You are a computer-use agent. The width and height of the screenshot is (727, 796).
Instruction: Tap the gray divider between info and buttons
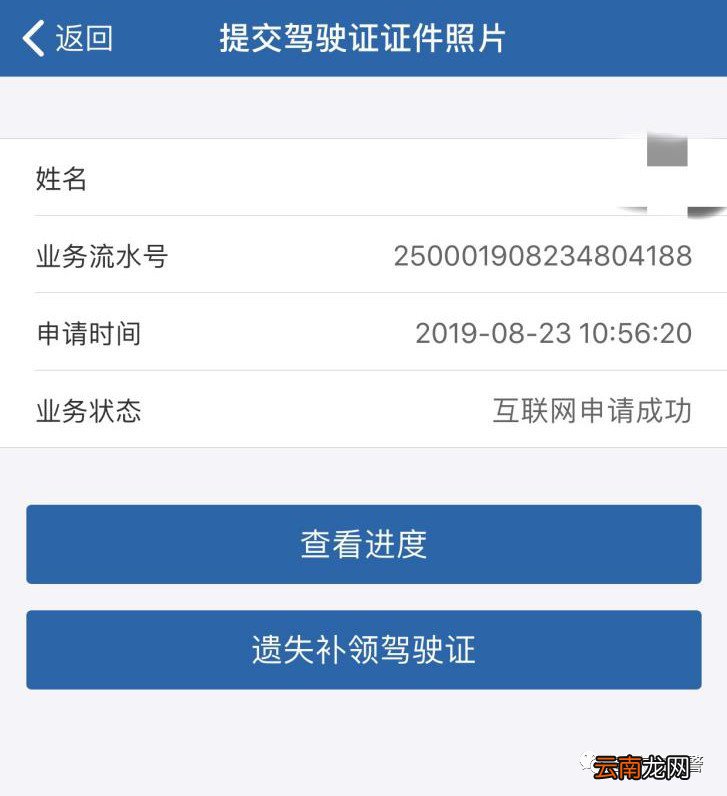click(363, 470)
